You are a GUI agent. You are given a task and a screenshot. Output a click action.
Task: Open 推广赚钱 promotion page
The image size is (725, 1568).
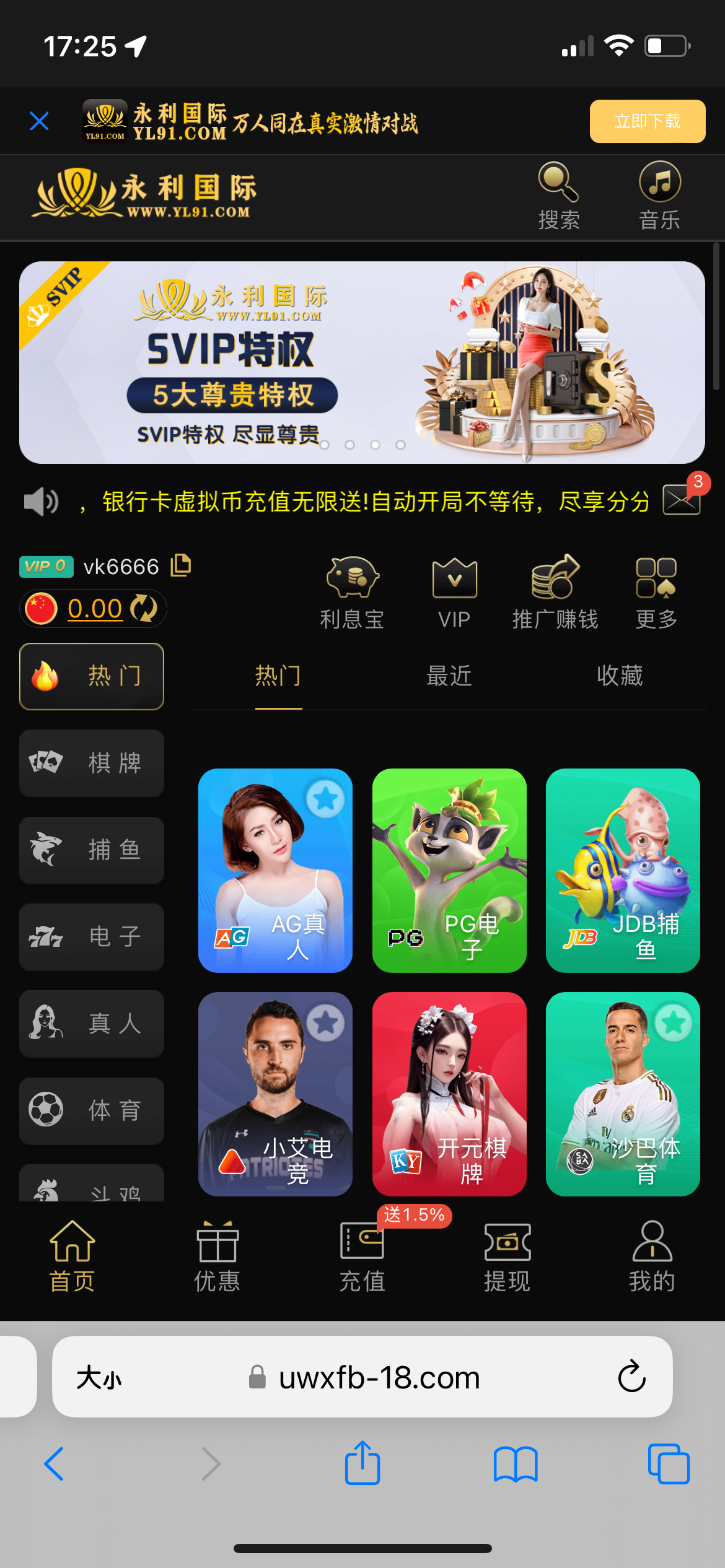pos(555,592)
